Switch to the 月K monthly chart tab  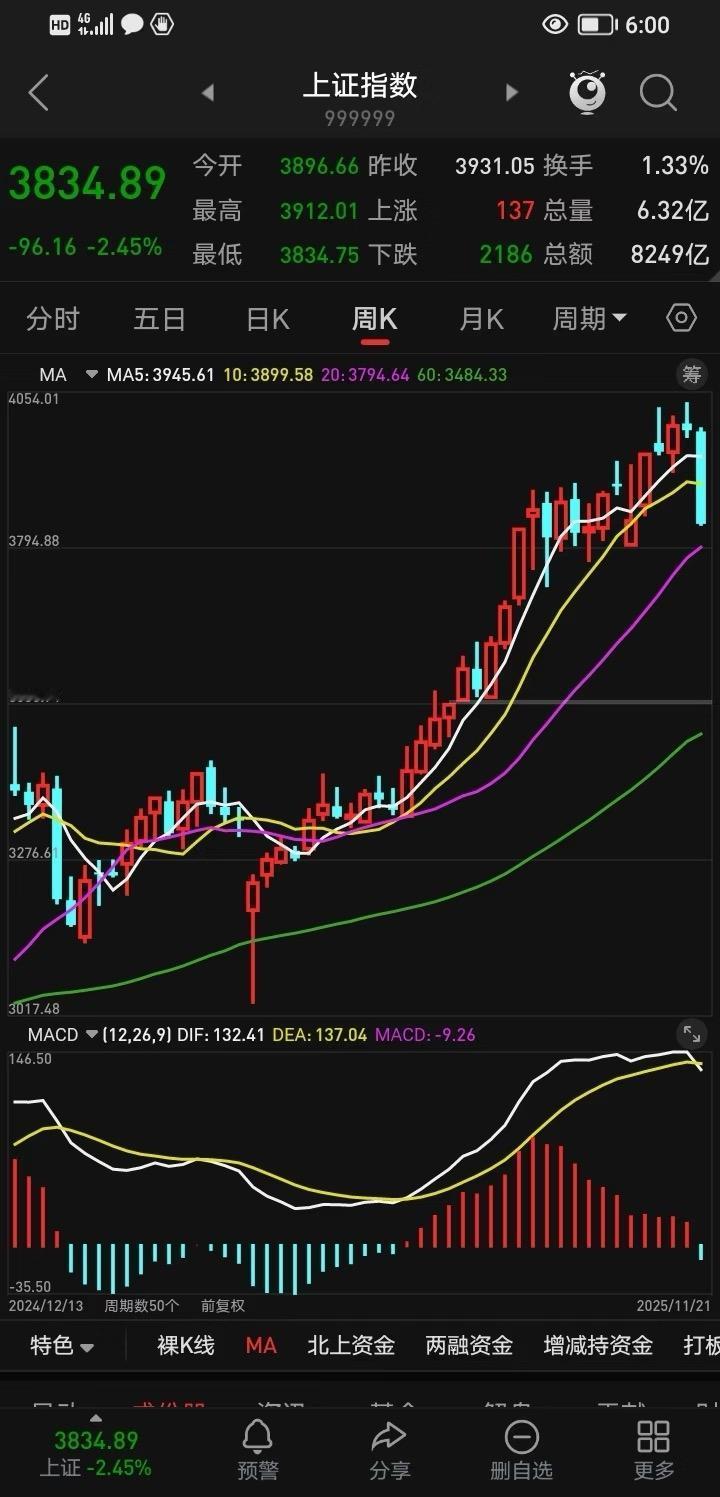click(480, 317)
